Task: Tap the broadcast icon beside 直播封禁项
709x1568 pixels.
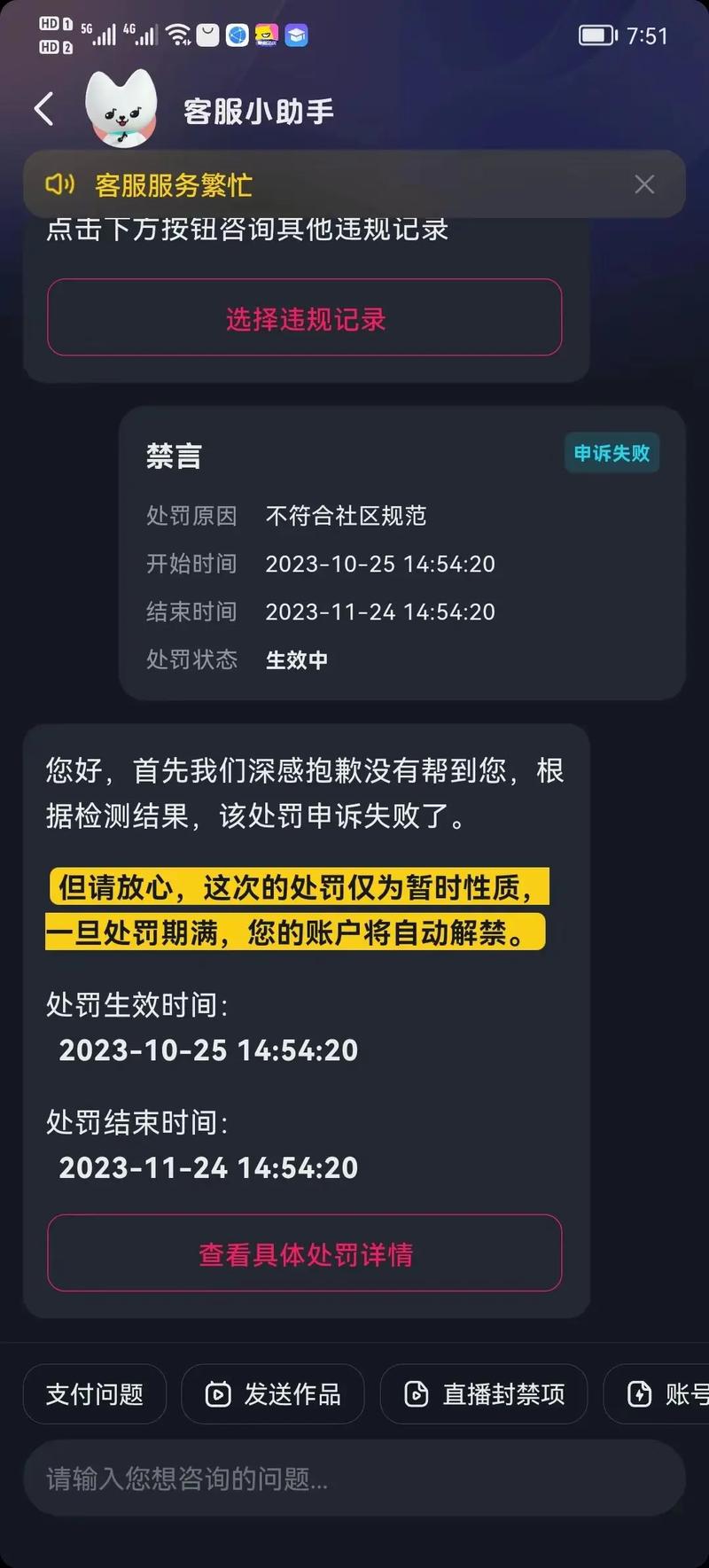Action: tap(417, 1394)
